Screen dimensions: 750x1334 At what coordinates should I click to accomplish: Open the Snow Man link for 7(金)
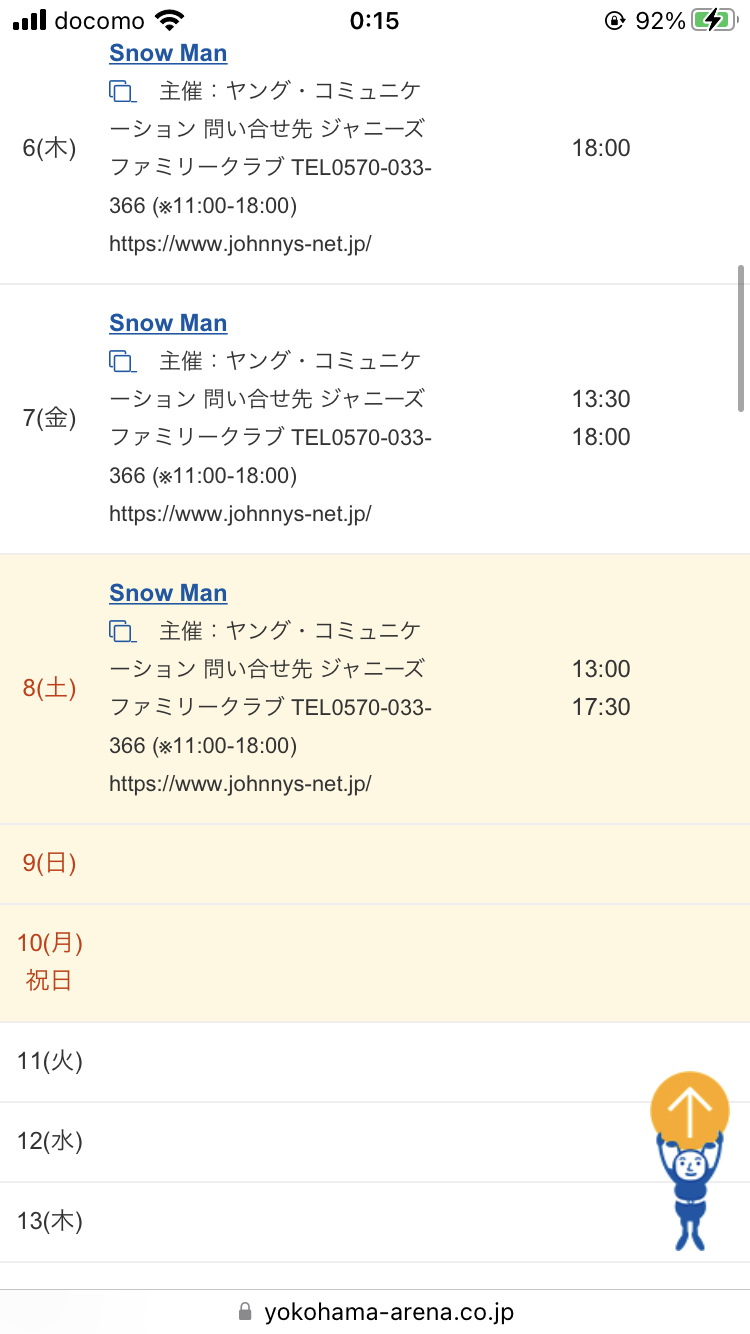pos(167,323)
